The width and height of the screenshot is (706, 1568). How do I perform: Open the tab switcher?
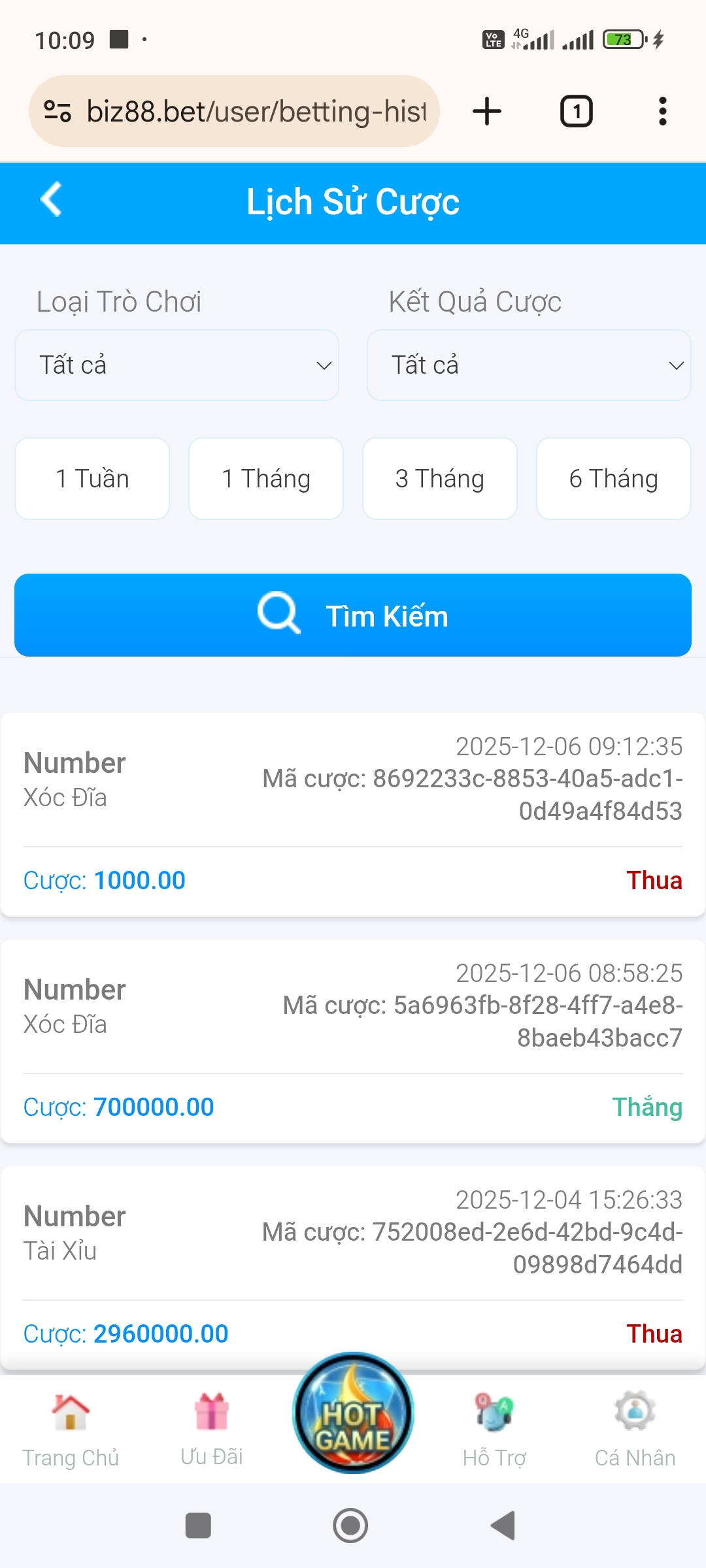tap(576, 111)
